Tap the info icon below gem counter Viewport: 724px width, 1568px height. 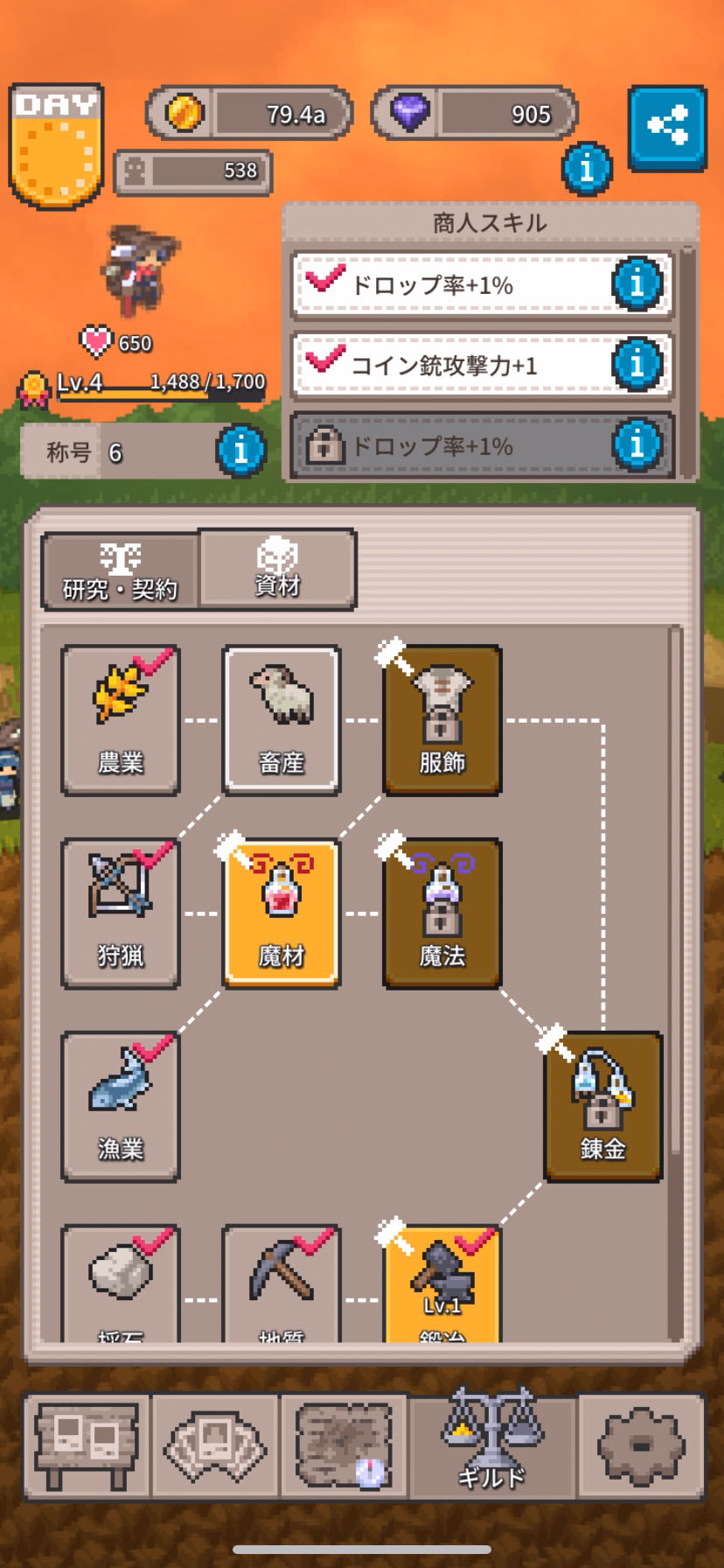[587, 168]
